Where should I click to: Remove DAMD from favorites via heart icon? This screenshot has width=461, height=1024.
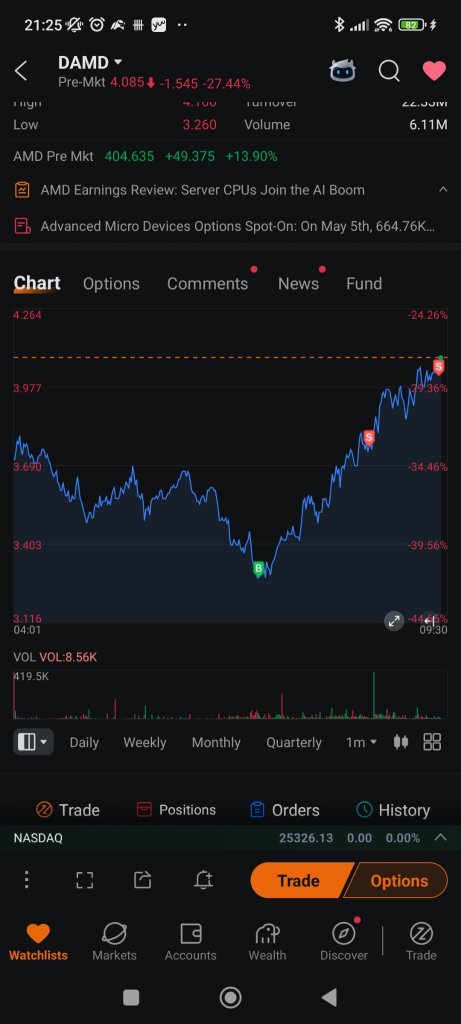coord(434,71)
